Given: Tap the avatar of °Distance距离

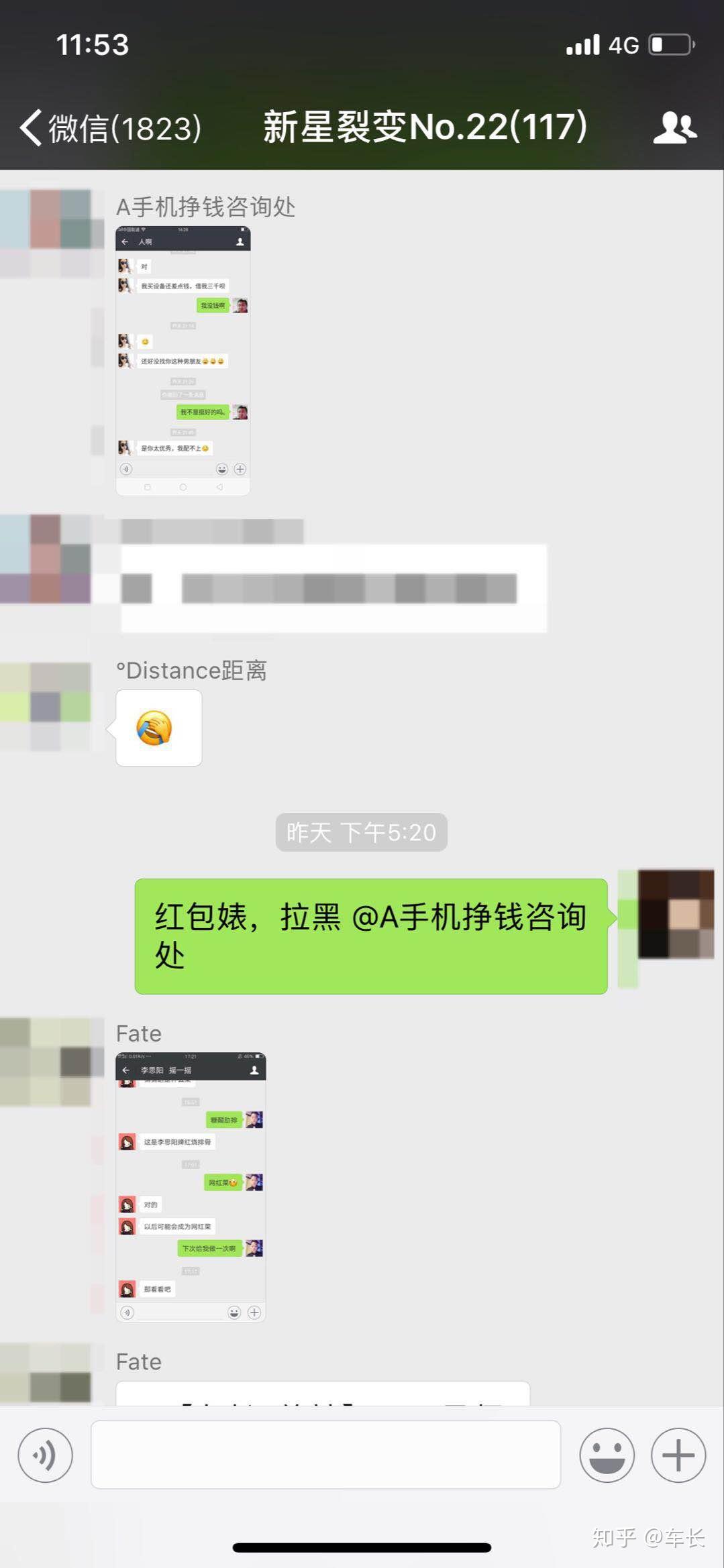Looking at the screenshot, I should (x=46, y=706).
